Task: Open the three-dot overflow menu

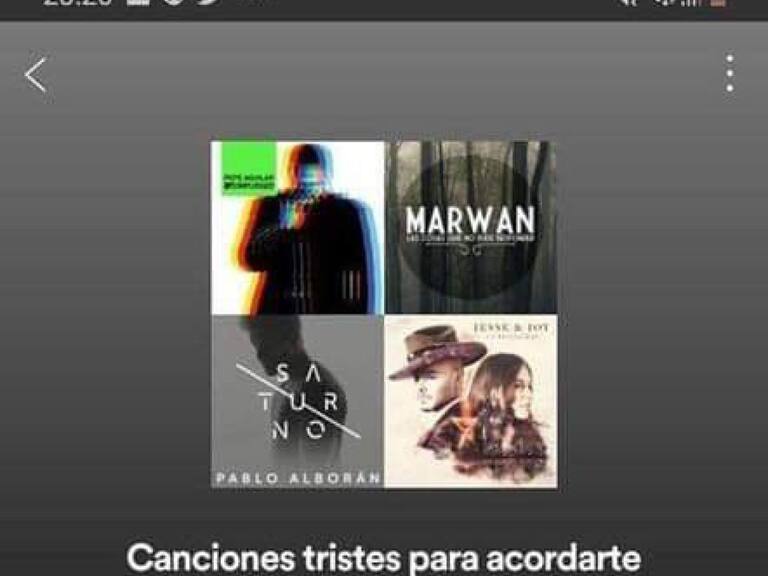Action: click(730, 74)
